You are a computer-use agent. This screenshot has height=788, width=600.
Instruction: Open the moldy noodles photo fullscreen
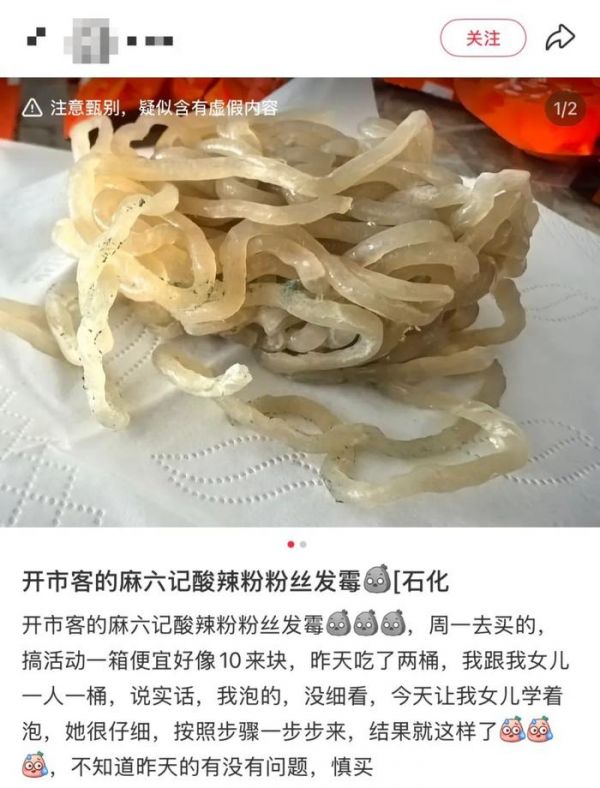coord(300,300)
